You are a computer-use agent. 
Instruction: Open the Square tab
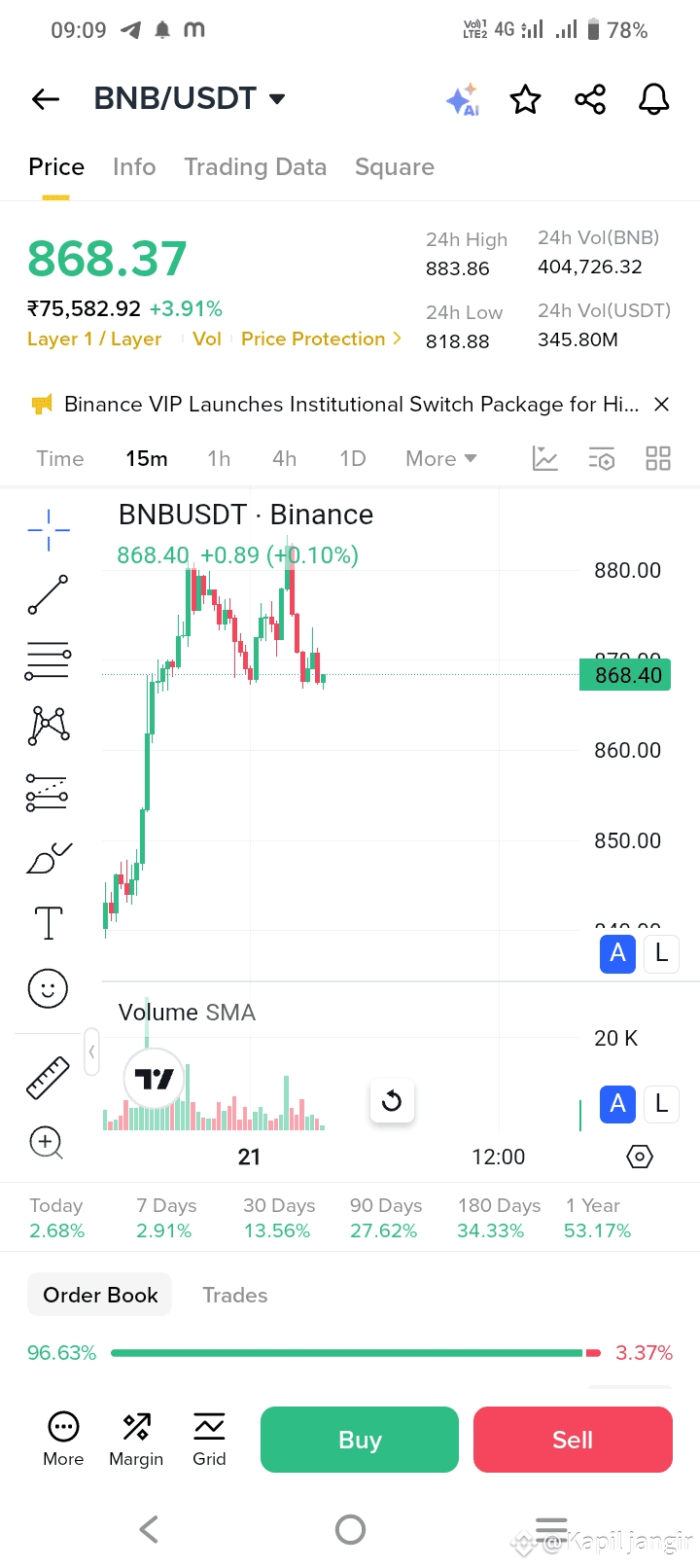pyautogui.click(x=395, y=167)
